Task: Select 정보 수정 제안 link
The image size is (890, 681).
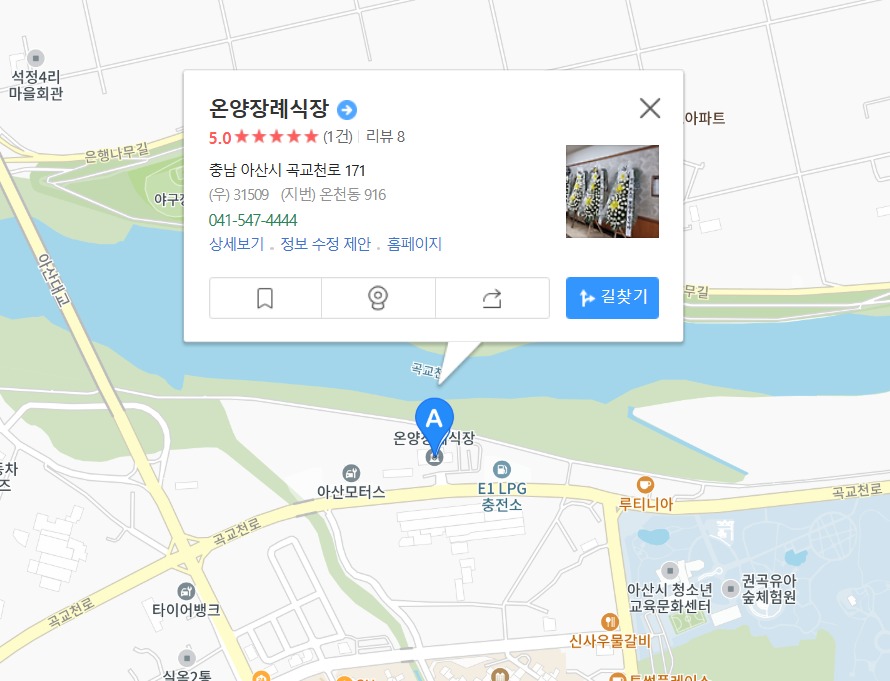Action: (325, 244)
